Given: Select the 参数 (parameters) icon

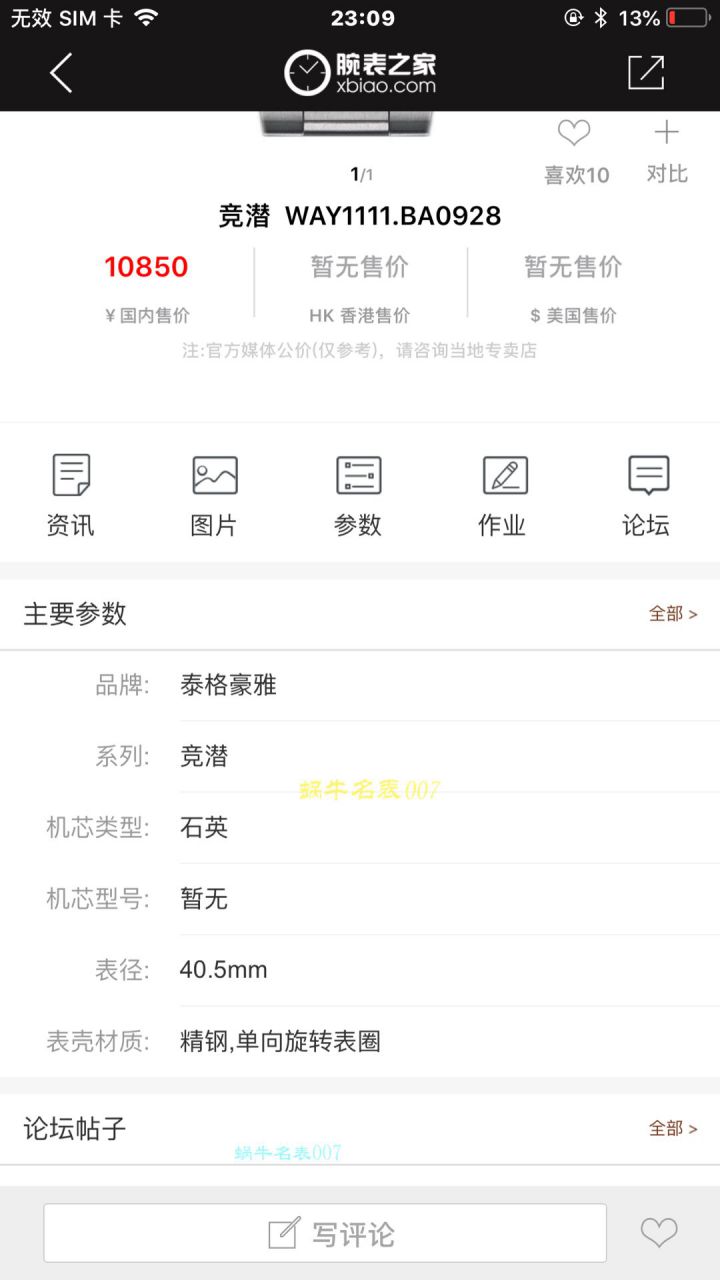Looking at the screenshot, I should point(357,490).
